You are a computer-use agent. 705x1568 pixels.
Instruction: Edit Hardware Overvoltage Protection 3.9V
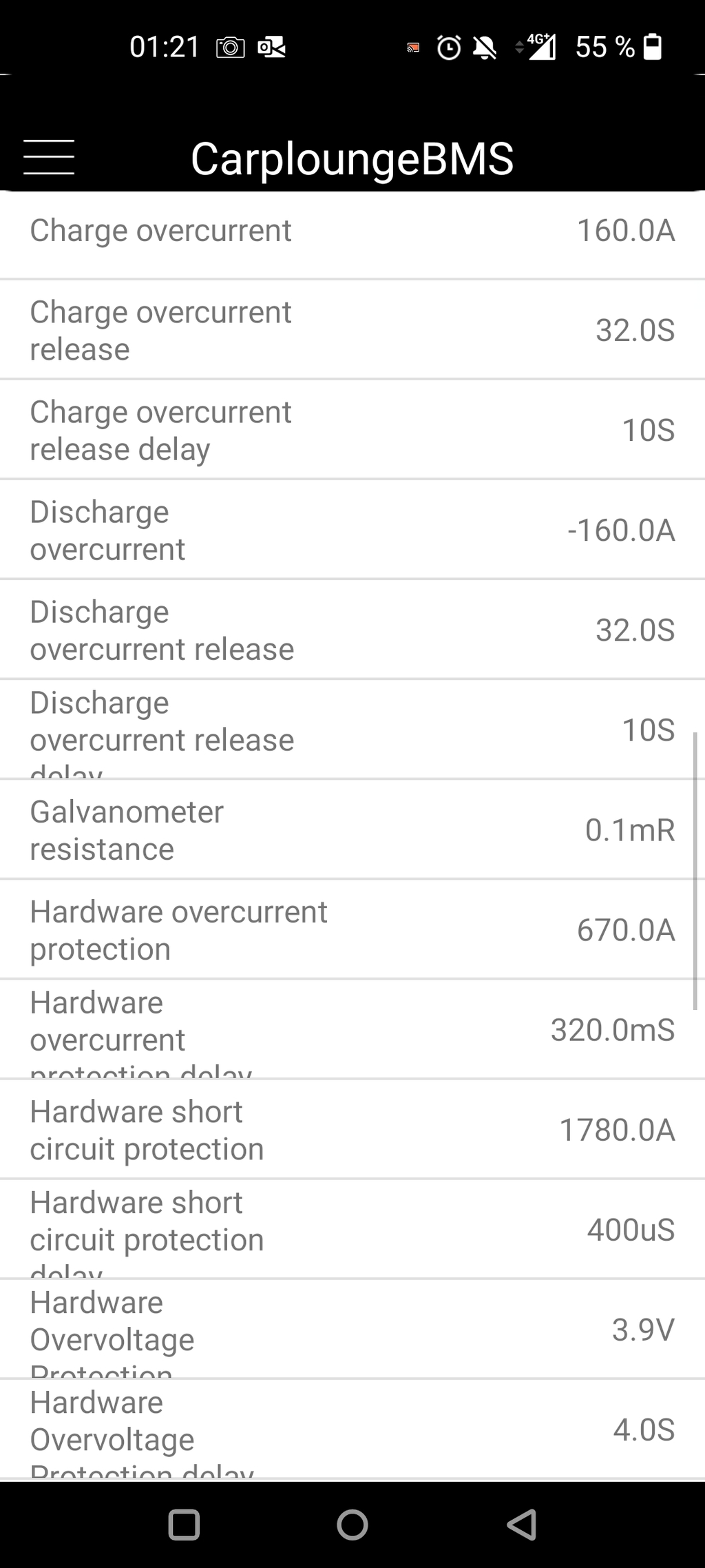352,1328
